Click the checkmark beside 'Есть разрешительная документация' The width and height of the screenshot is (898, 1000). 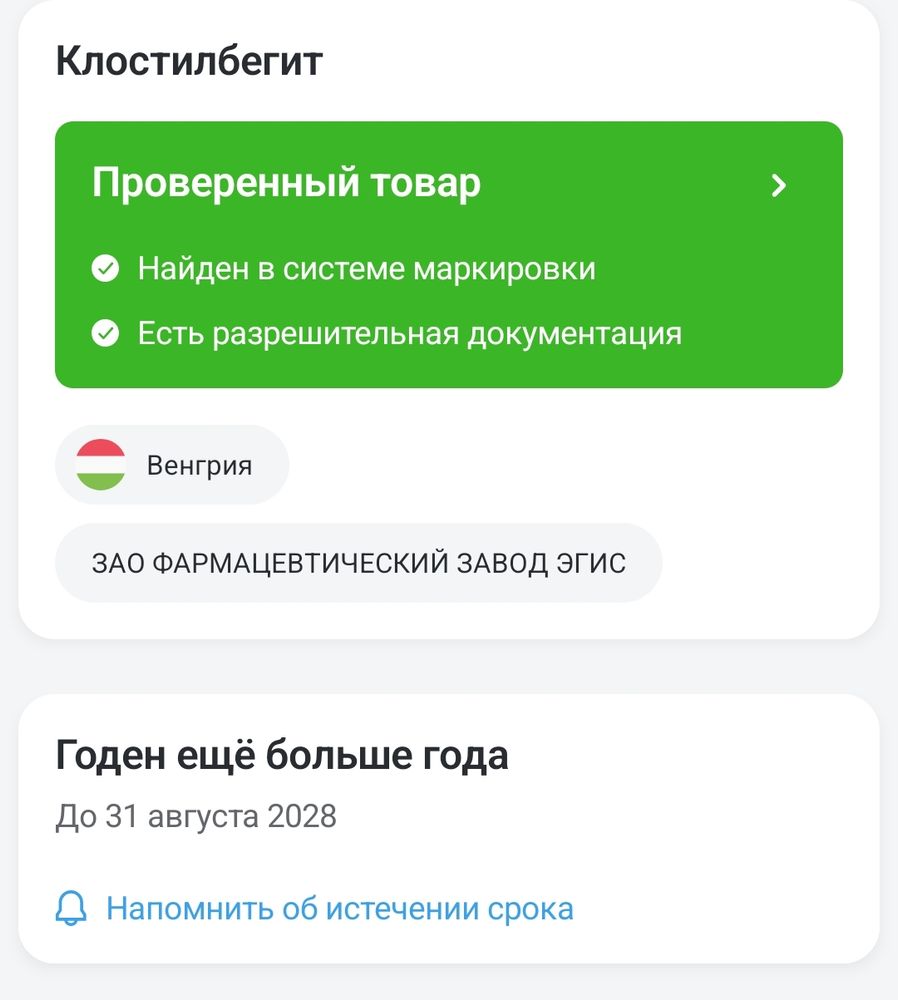105,331
